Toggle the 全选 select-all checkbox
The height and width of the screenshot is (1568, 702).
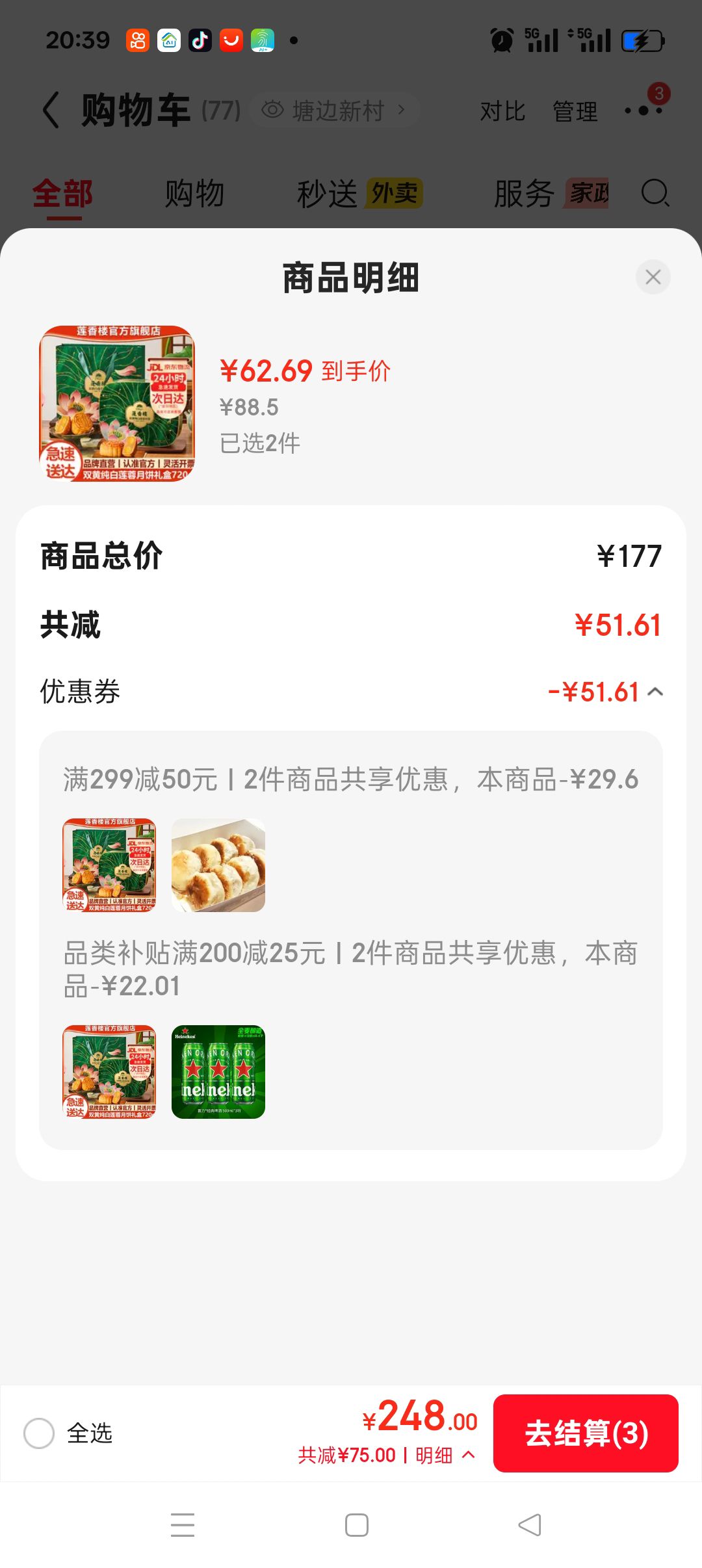click(39, 1433)
